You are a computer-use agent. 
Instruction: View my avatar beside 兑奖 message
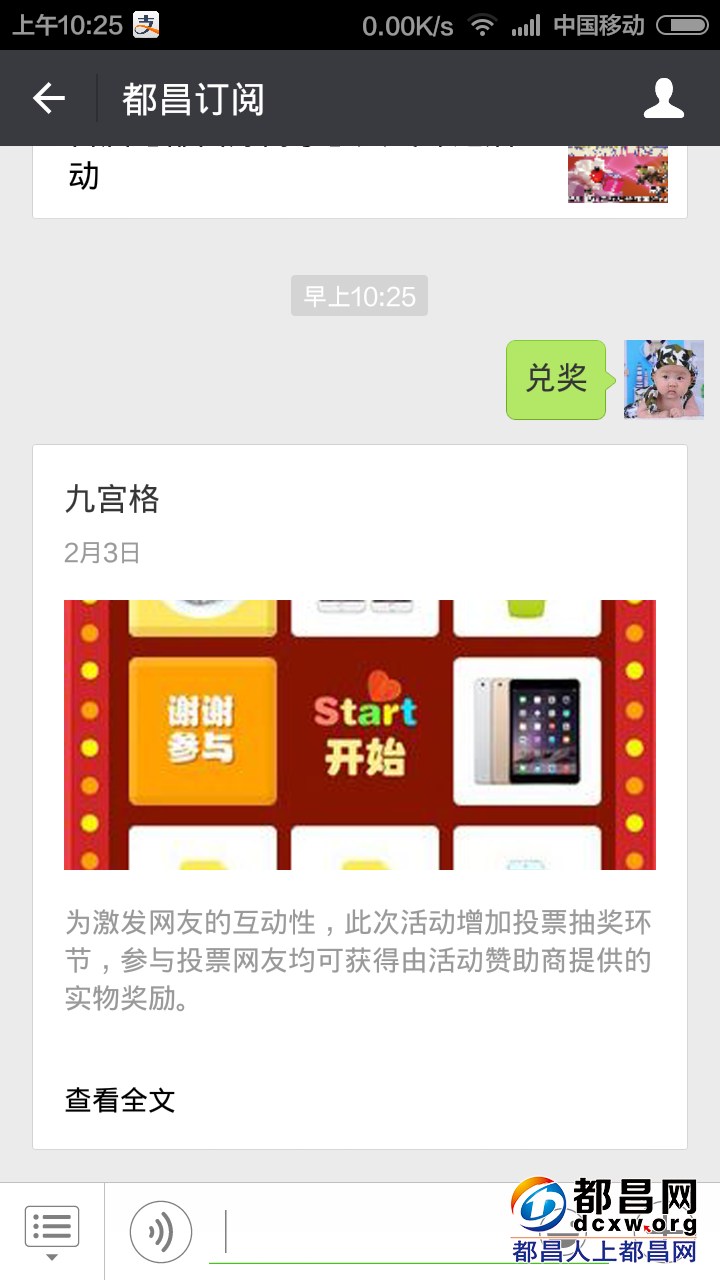pyautogui.click(x=663, y=379)
